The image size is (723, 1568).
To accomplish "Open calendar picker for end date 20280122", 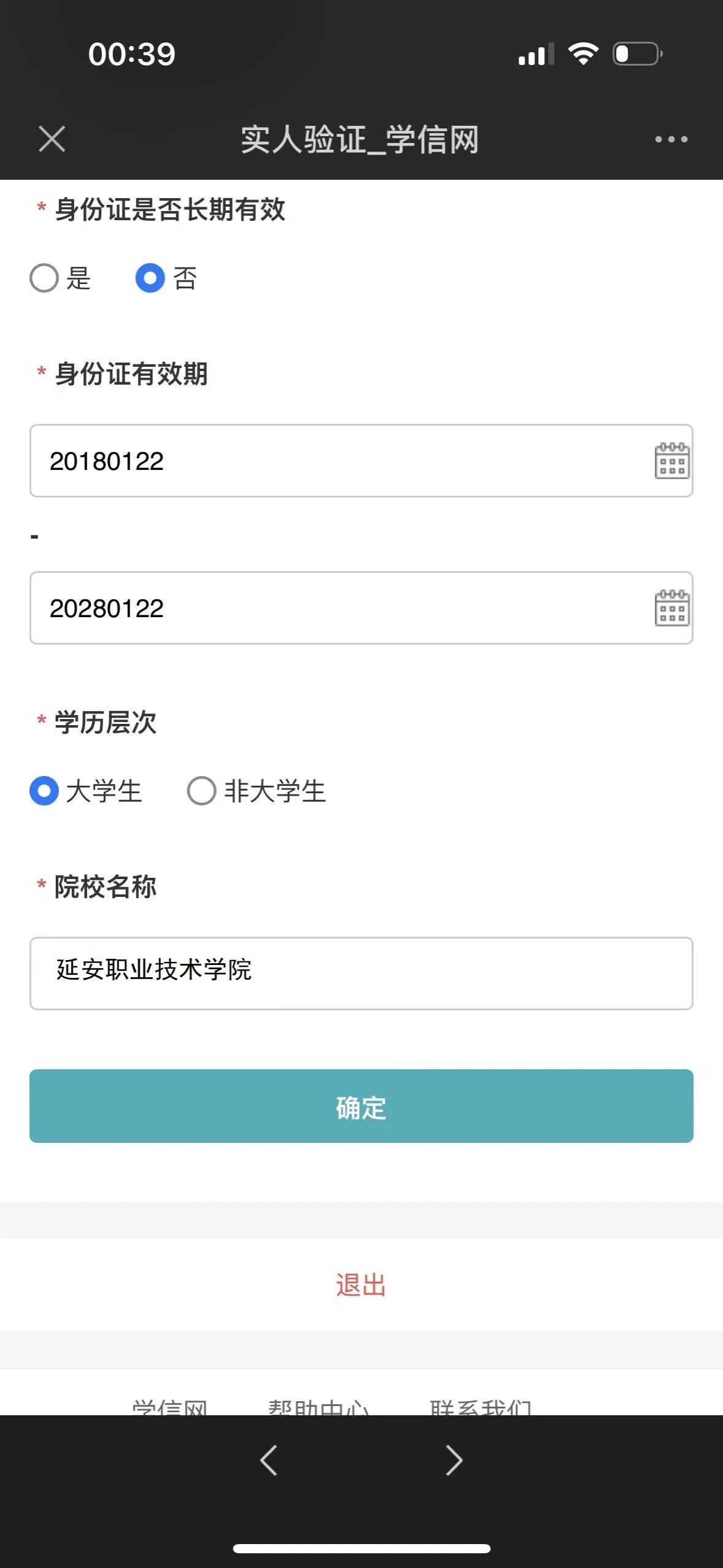I will pos(671,608).
